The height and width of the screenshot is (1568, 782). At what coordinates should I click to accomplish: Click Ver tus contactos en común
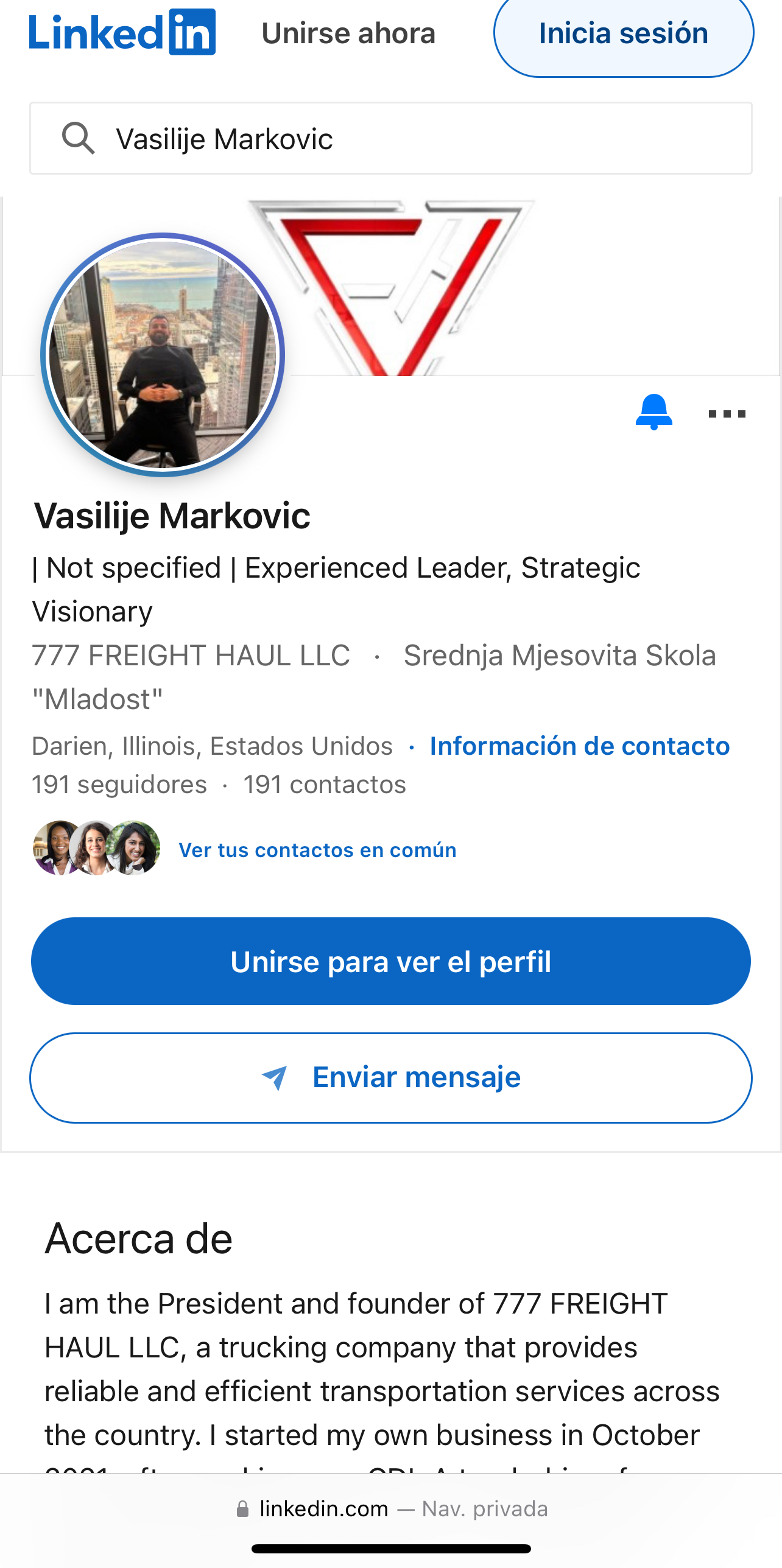[x=317, y=849]
